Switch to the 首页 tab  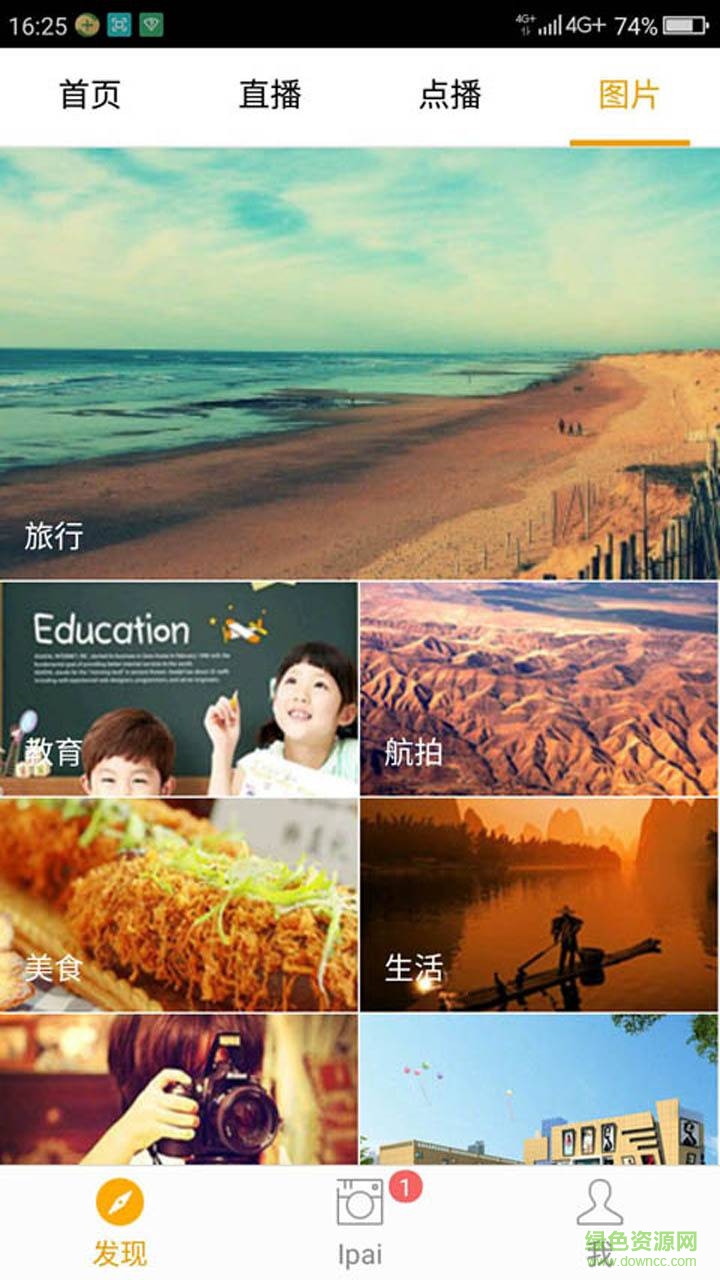pos(90,96)
